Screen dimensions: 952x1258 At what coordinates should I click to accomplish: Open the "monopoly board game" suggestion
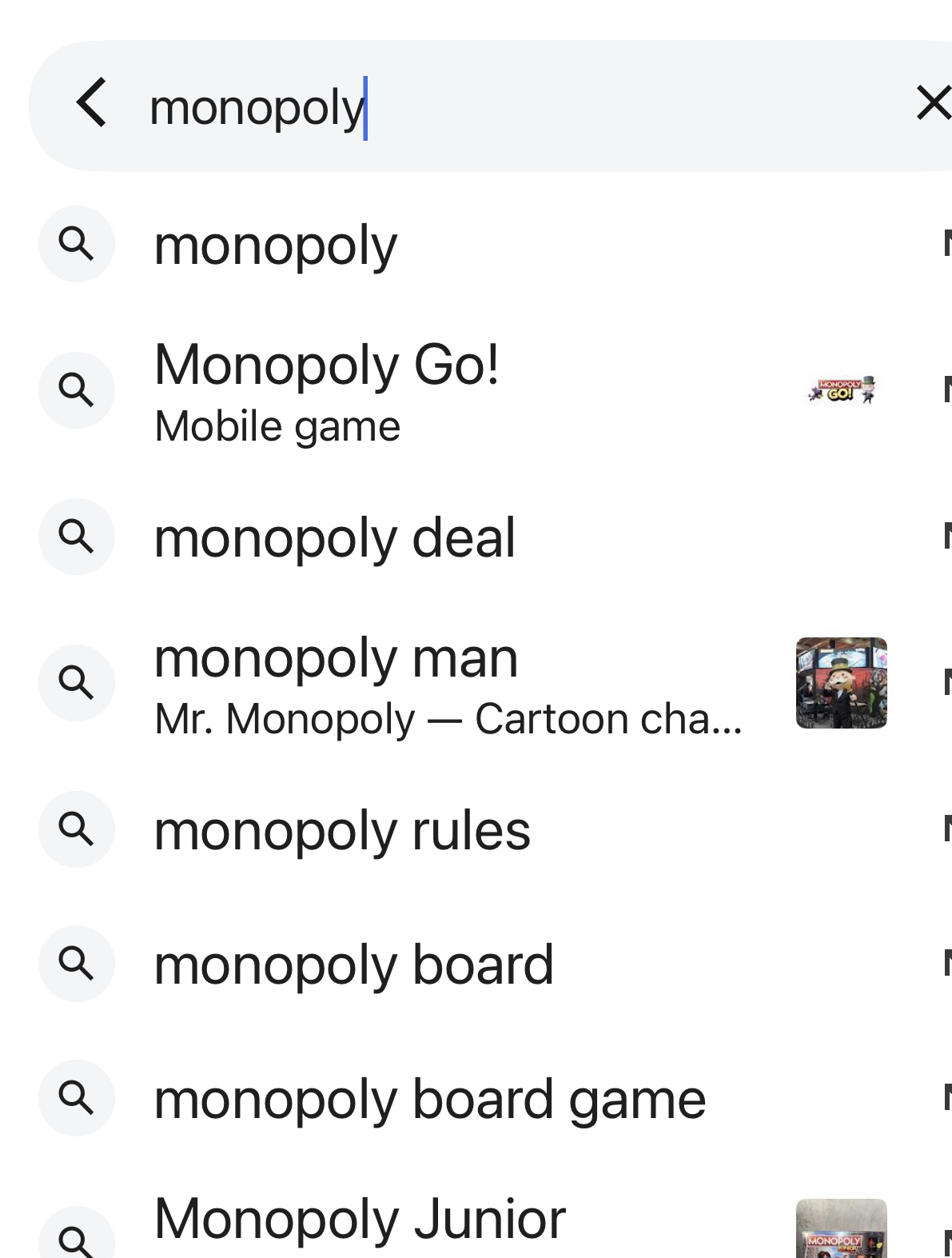429,1099
